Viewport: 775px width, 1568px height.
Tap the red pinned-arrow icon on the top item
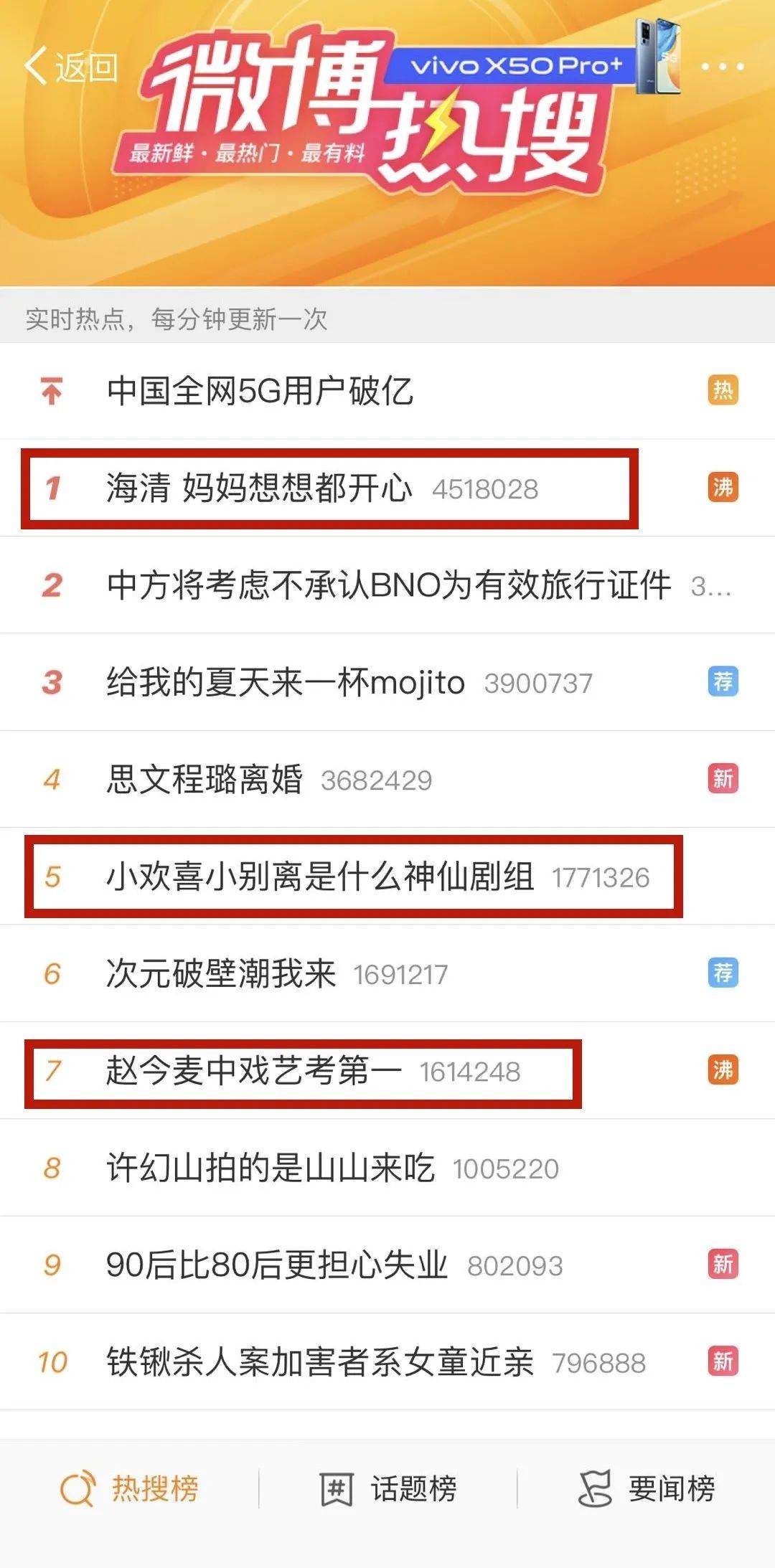point(52,390)
